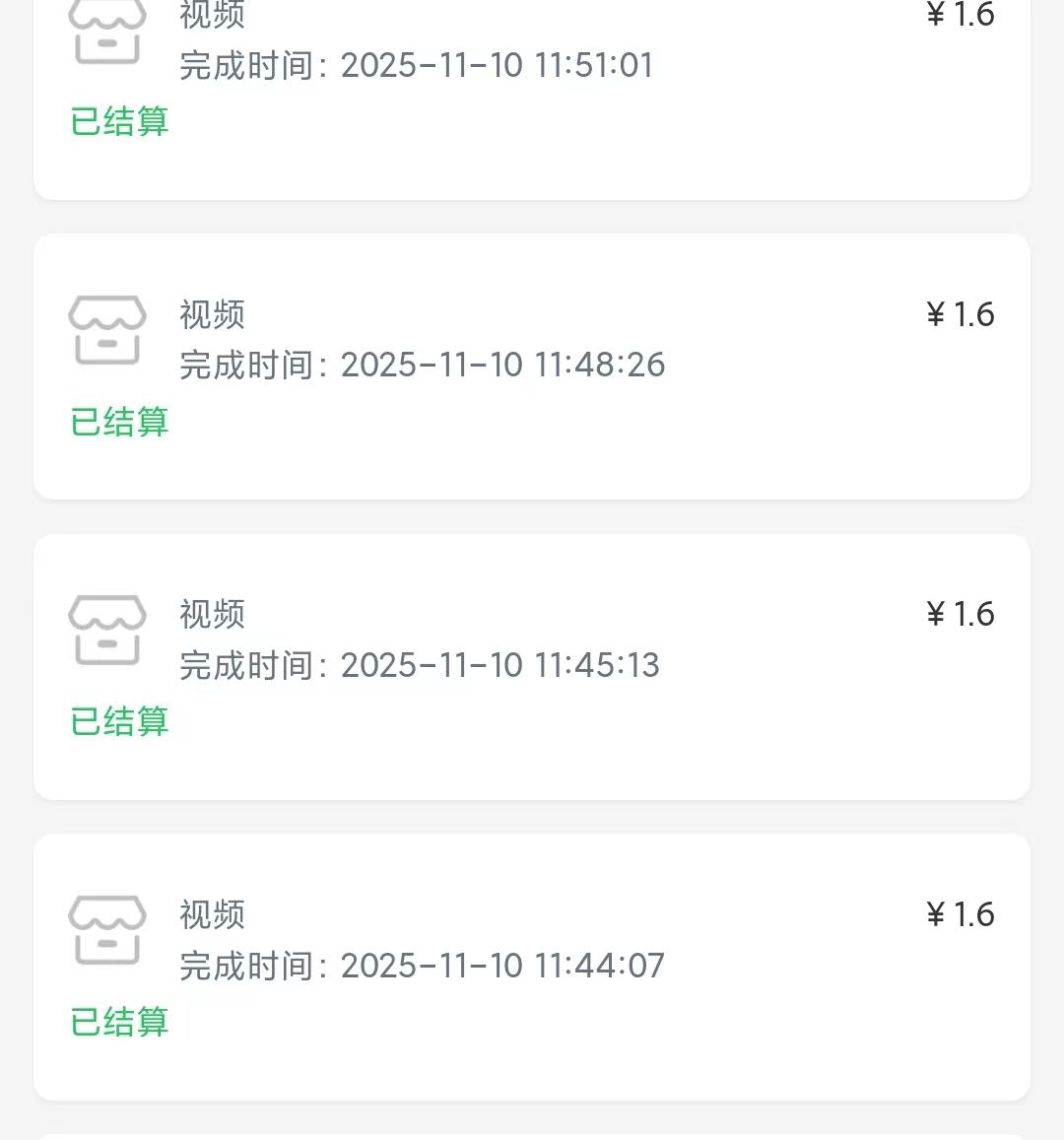Tap the partially visible card at the bottom

[x=532, y=1133]
